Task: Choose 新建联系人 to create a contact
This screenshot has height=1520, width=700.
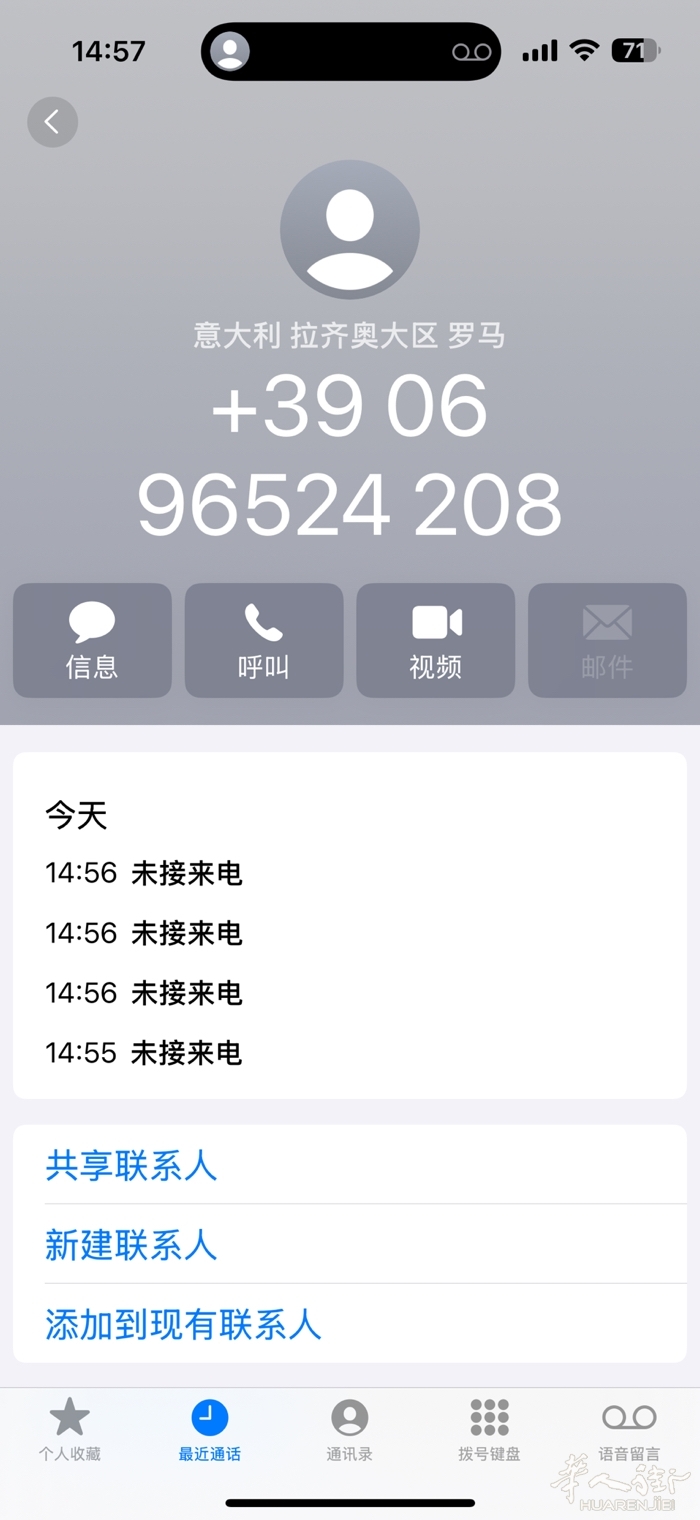Action: [131, 1245]
